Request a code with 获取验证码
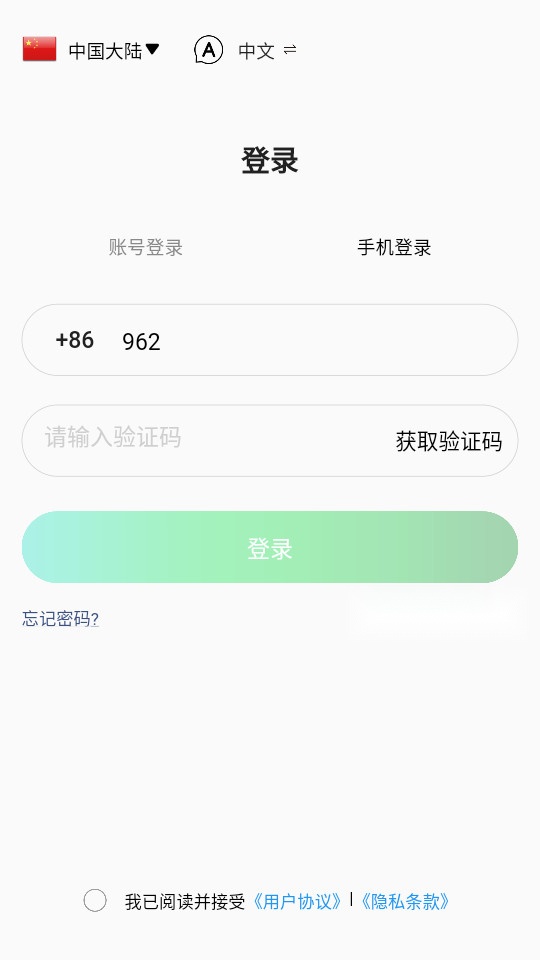 point(449,441)
